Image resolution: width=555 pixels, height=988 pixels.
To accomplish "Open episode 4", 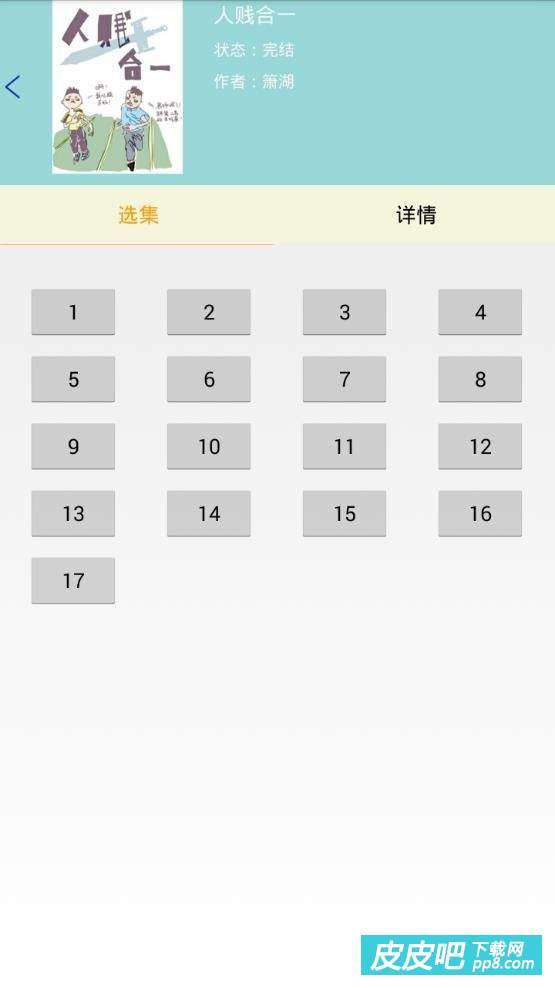I will (480, 312).
